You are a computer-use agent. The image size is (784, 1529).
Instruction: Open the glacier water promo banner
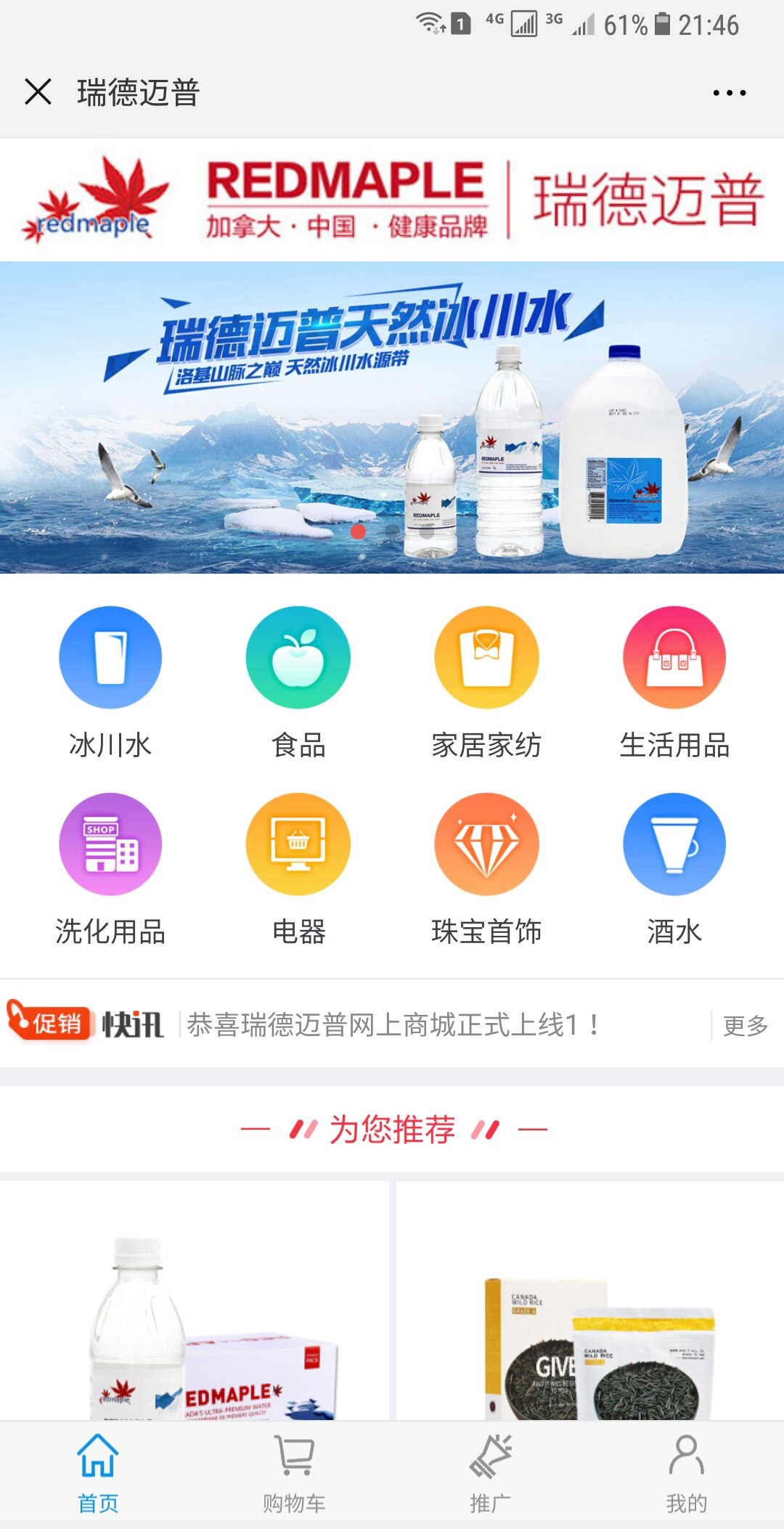(x=392, y=417)
